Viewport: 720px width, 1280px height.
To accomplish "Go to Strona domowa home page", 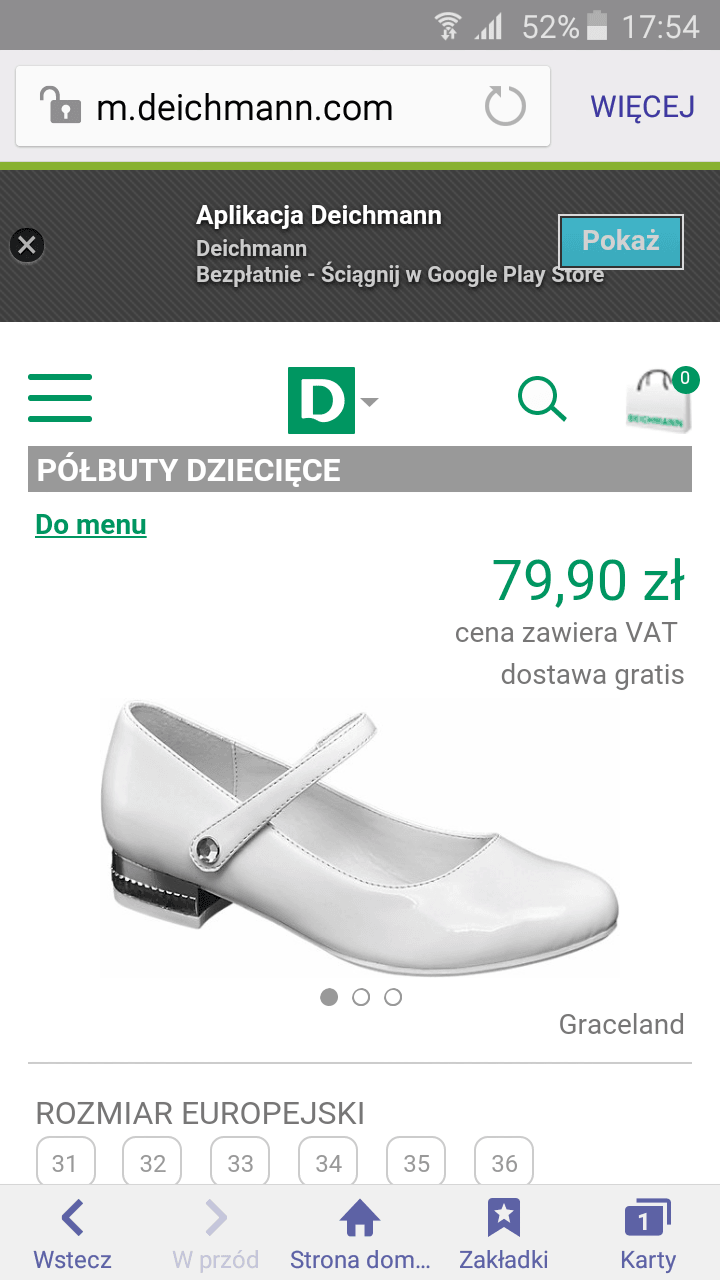I will pos(360,1234).
